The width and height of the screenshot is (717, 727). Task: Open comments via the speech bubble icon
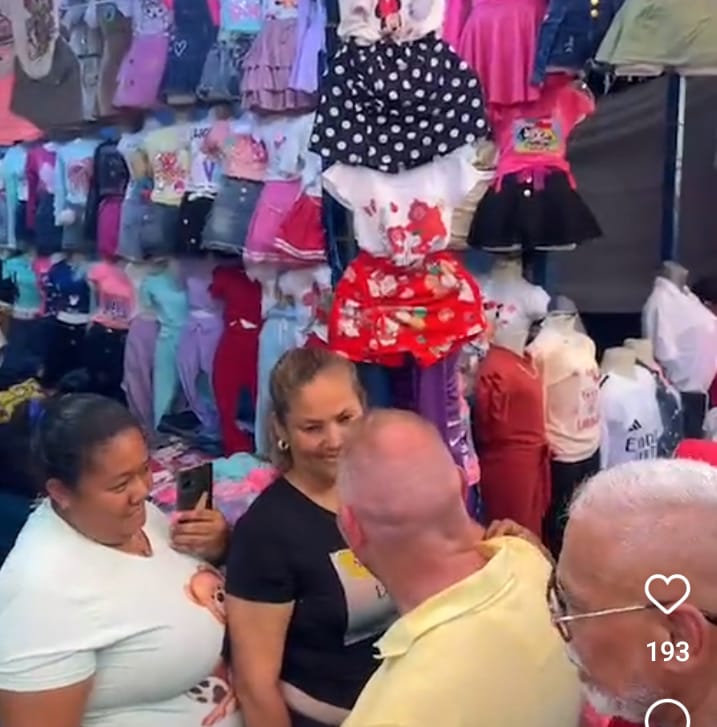click(667, 714)
